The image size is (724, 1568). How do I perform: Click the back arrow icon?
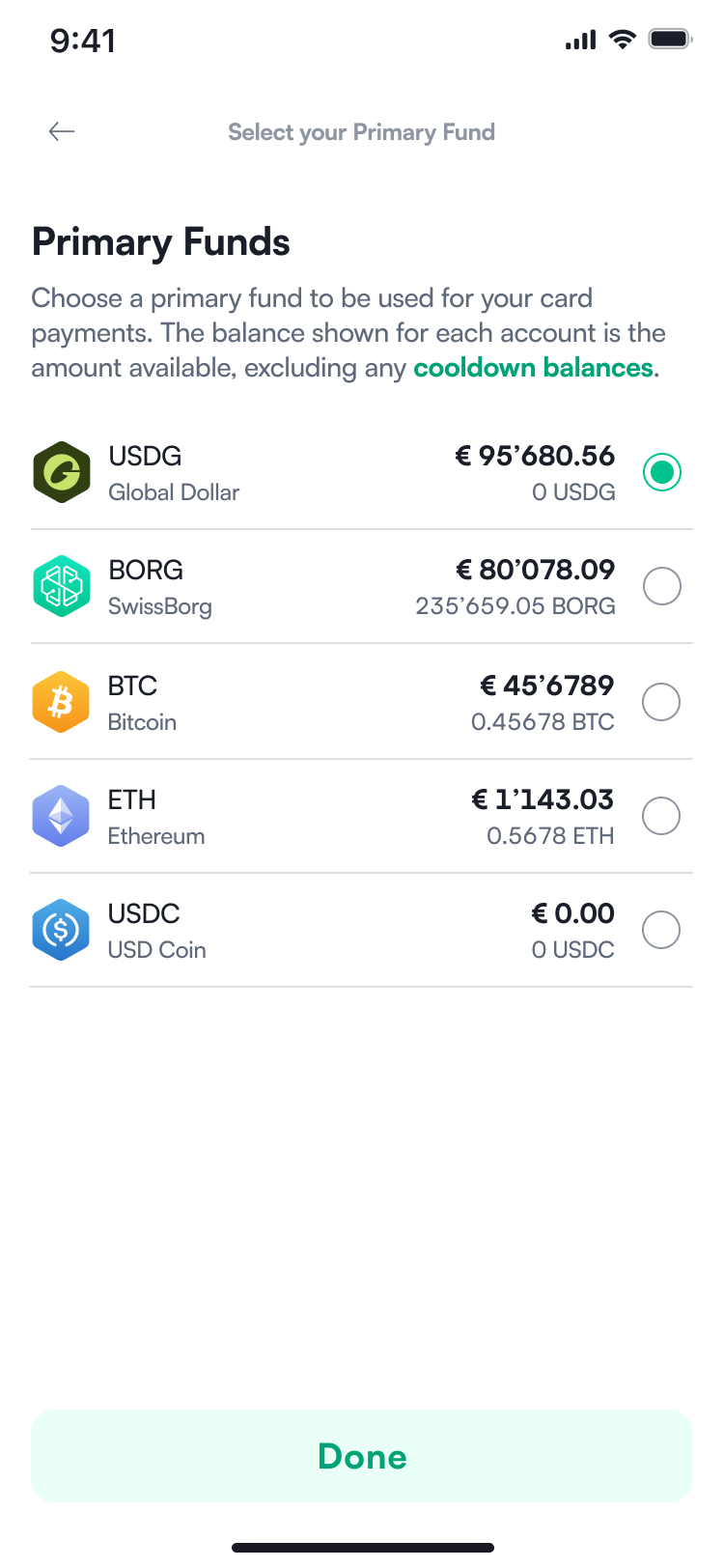click(x=61, y=131)
